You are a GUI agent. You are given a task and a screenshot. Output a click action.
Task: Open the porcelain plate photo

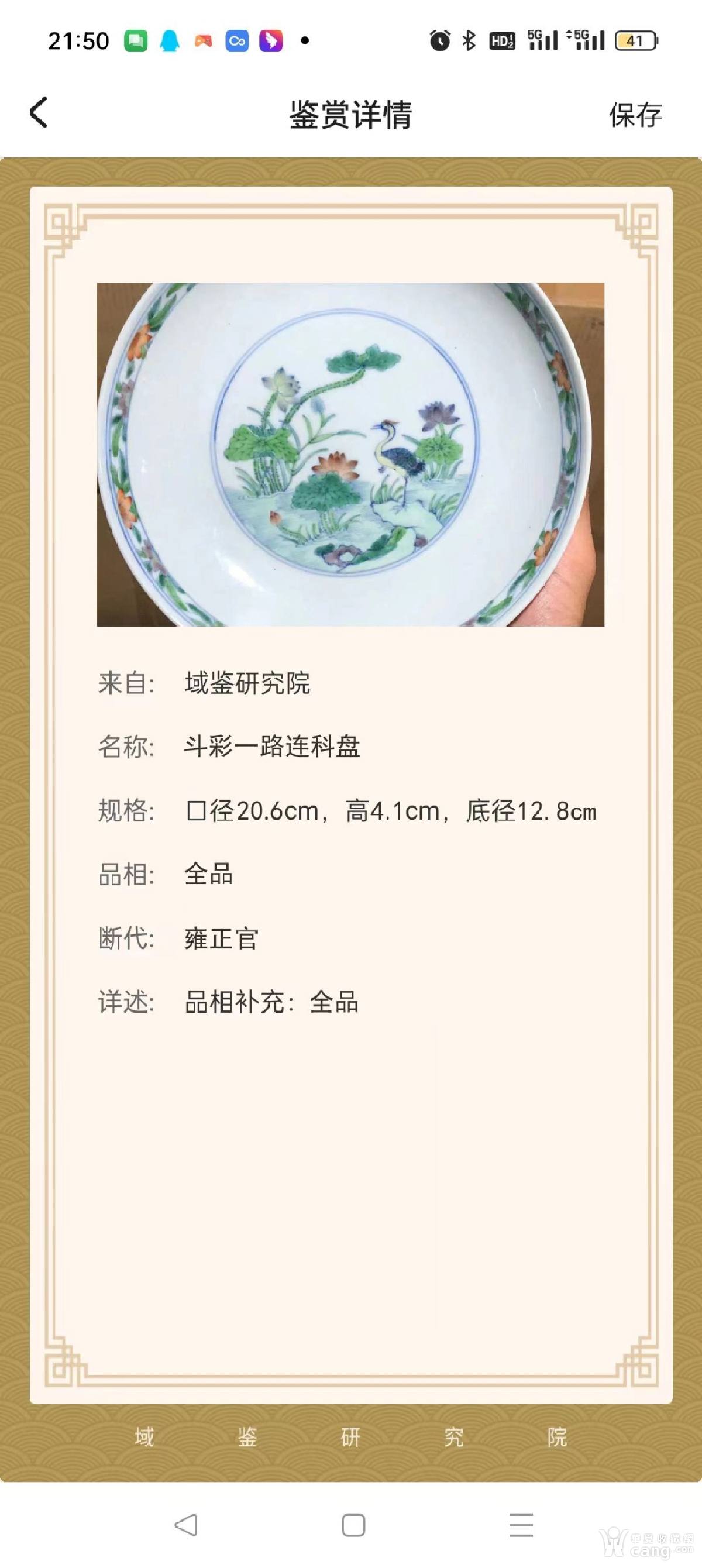350,454
